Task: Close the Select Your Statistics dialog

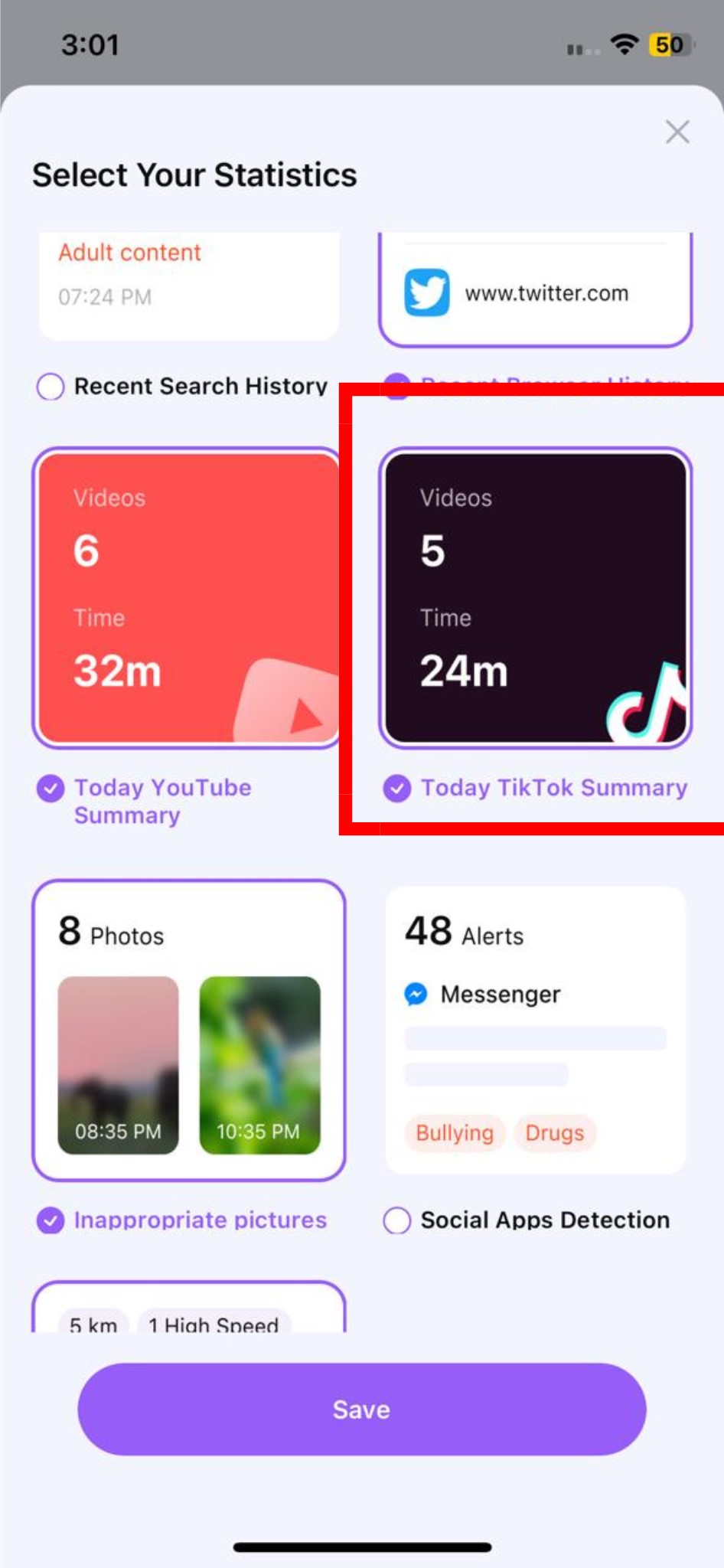Action: point(677,132)
